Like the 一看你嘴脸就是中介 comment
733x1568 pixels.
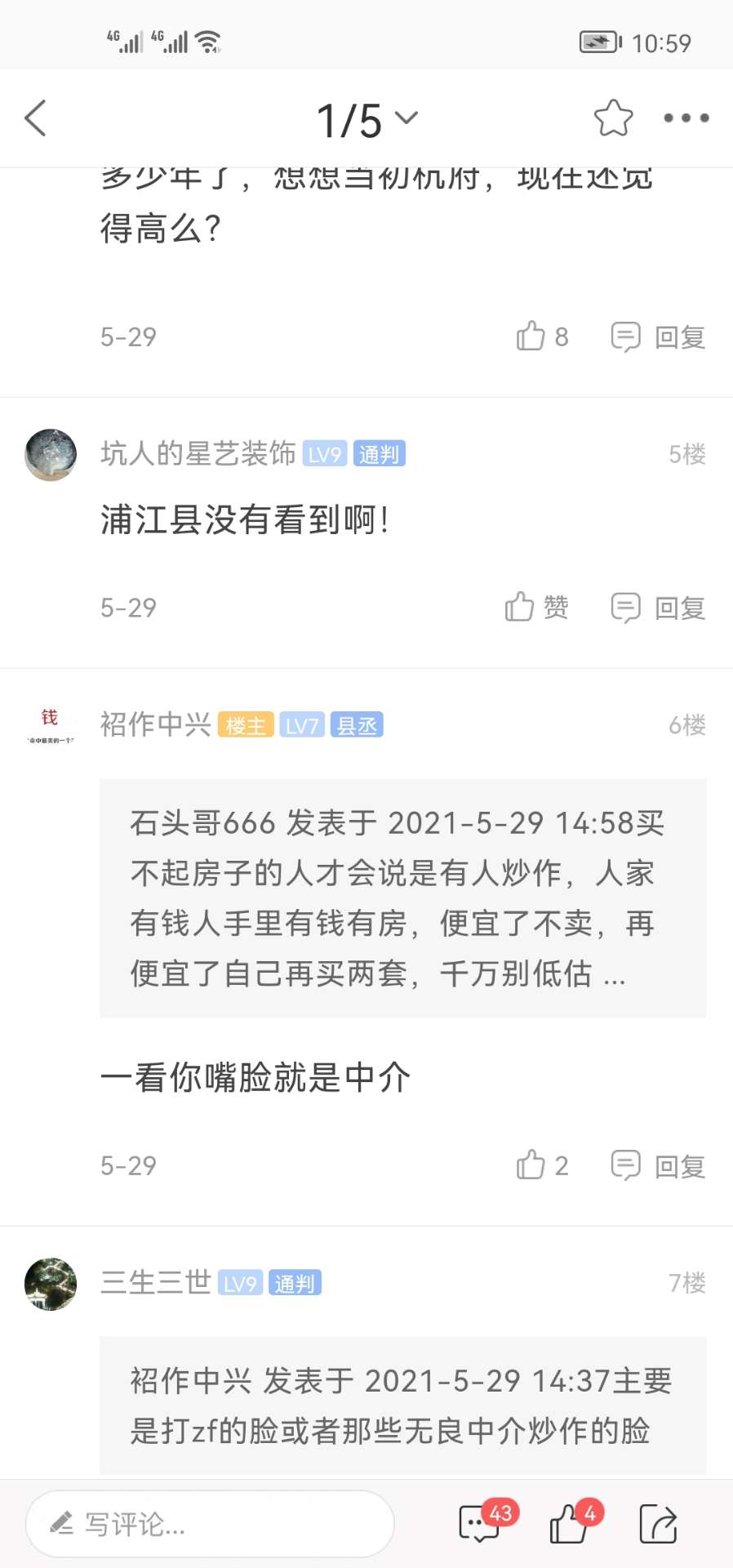[x=541, y=1165]
